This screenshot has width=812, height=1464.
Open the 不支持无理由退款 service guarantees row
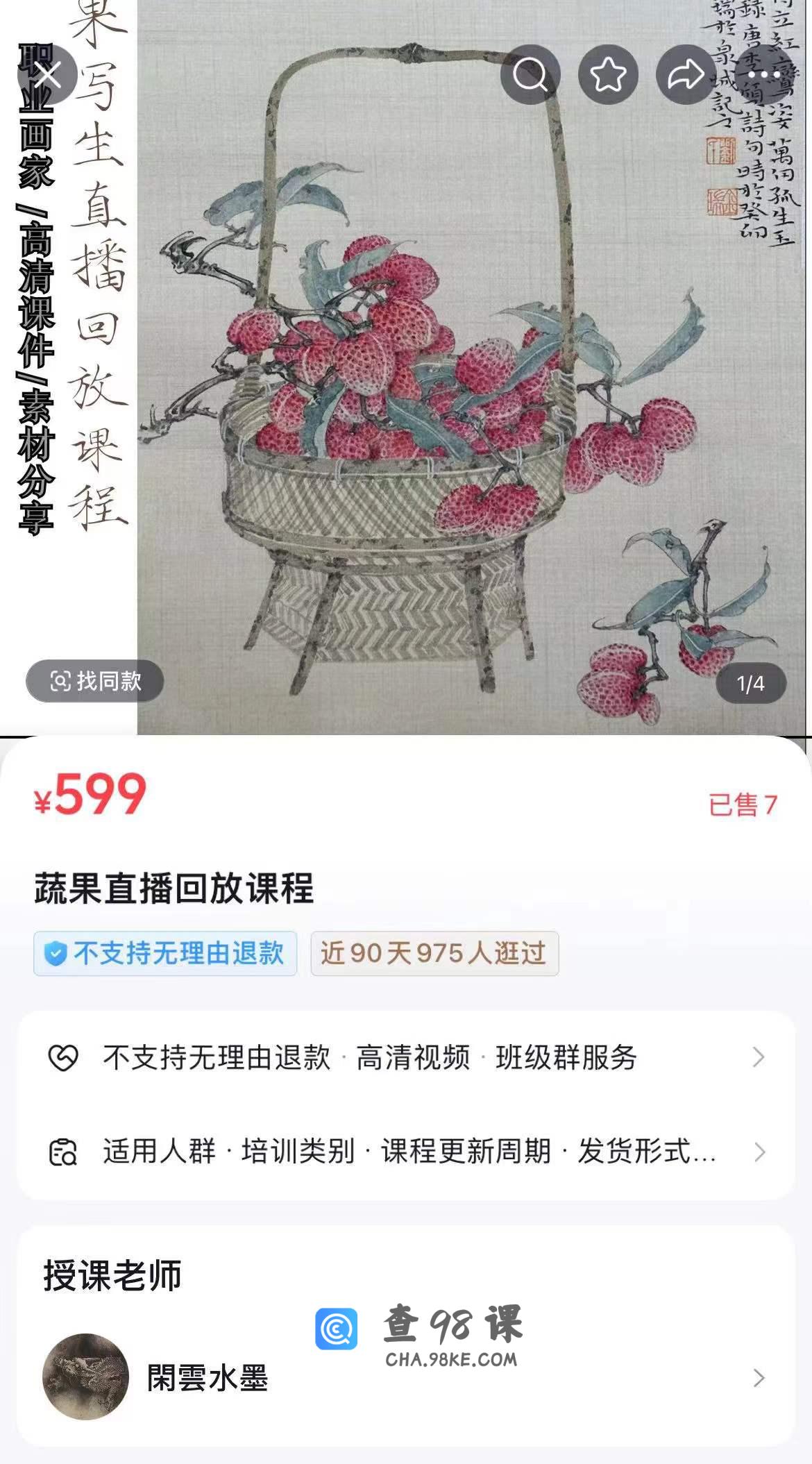click(405, 1057)
